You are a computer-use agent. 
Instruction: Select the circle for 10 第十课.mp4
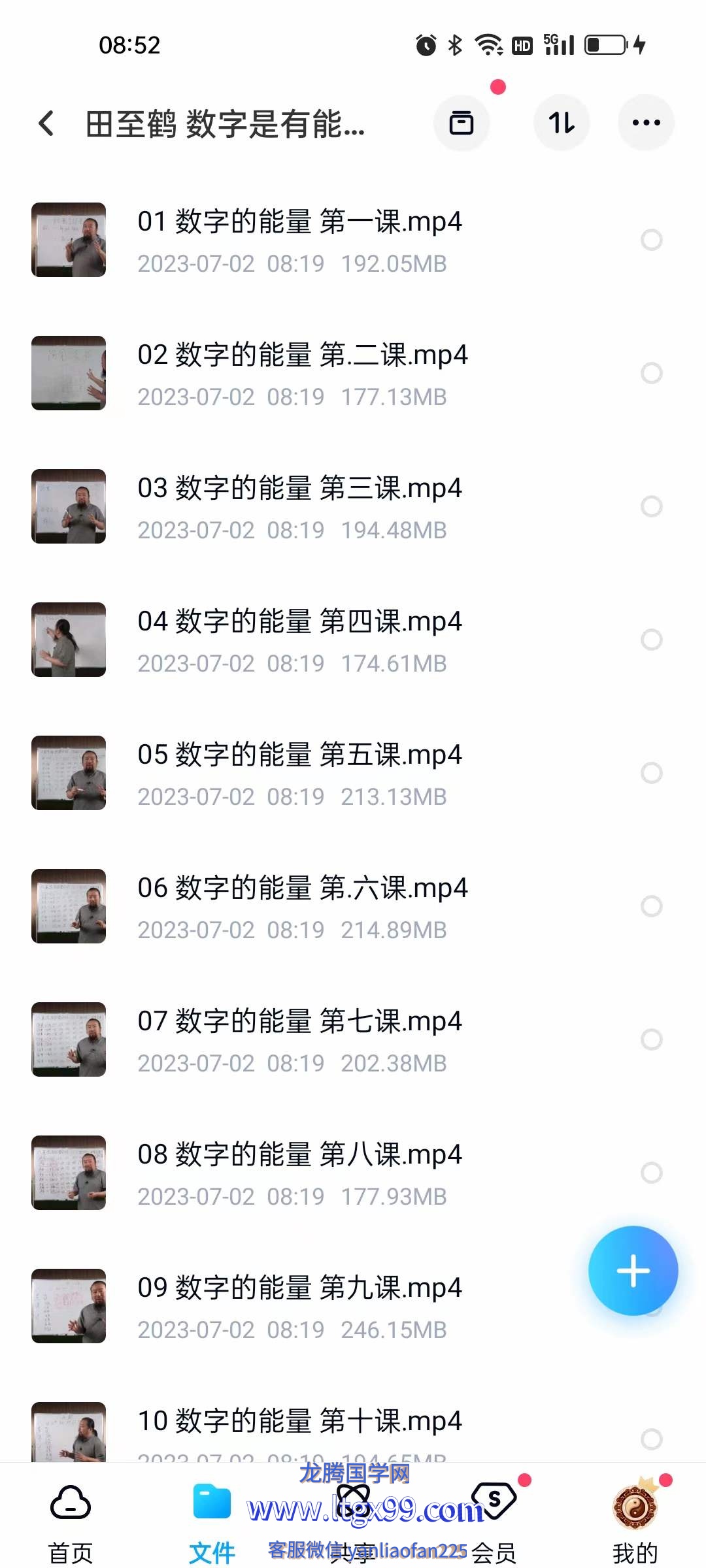click(x=652, y=1439)
